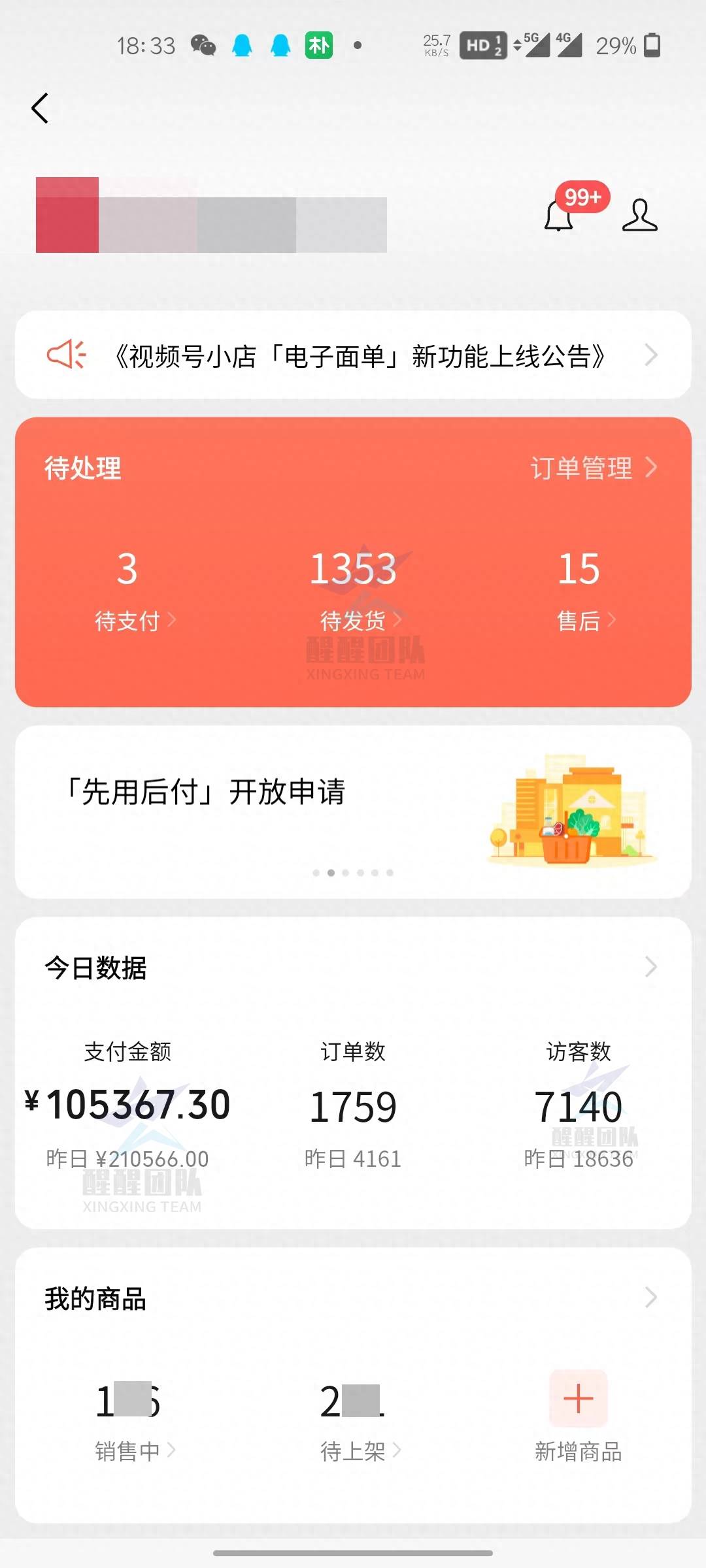Open the personal profile icon
Image resolution: width=706 pixels, height=1568 pixels.
[x=639, y=214]
